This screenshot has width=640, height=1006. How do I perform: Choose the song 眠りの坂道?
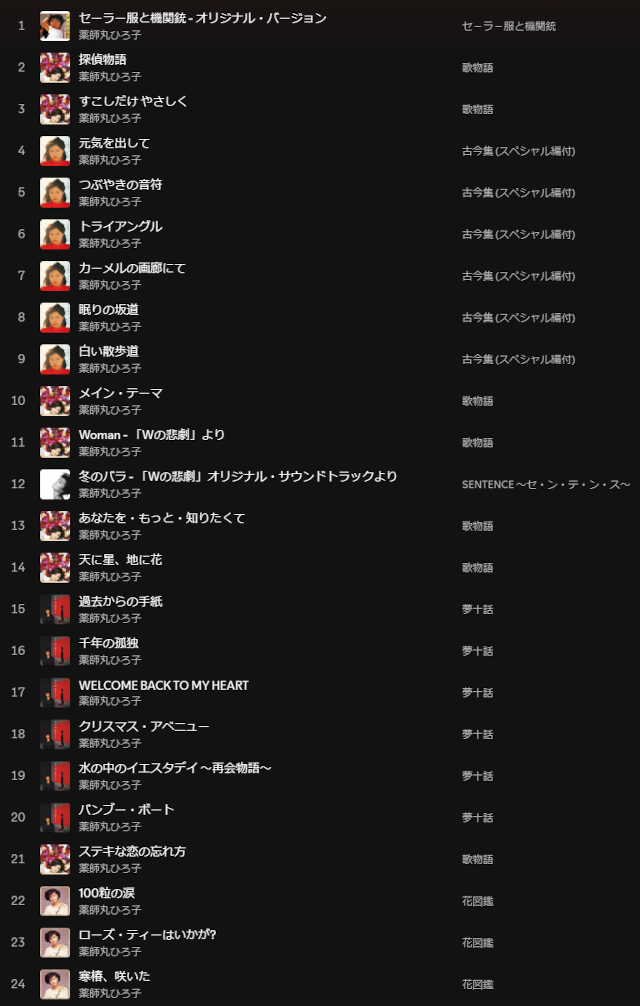click(108, 310)
